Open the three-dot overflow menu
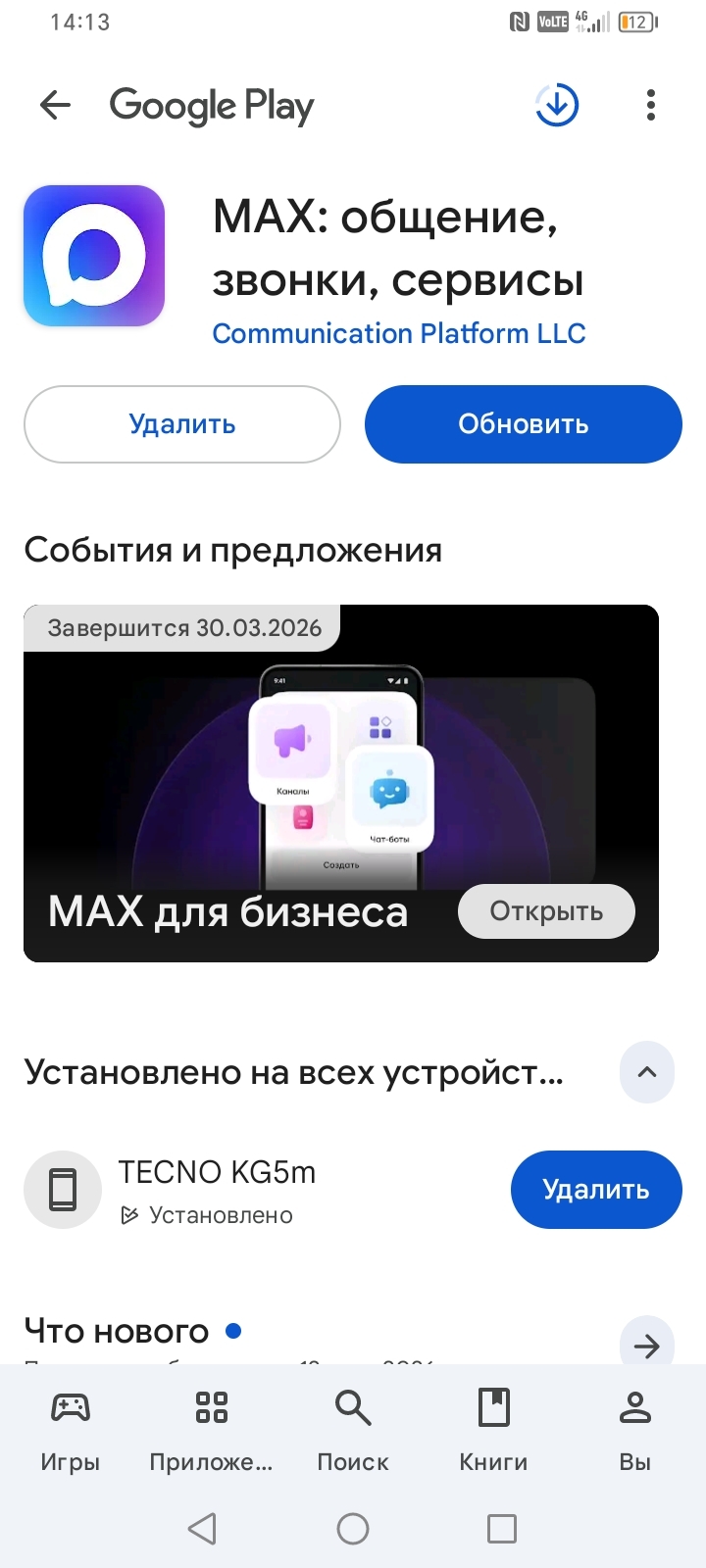The height and width of the screenshot is (1568, 706). tap(651, 105)
